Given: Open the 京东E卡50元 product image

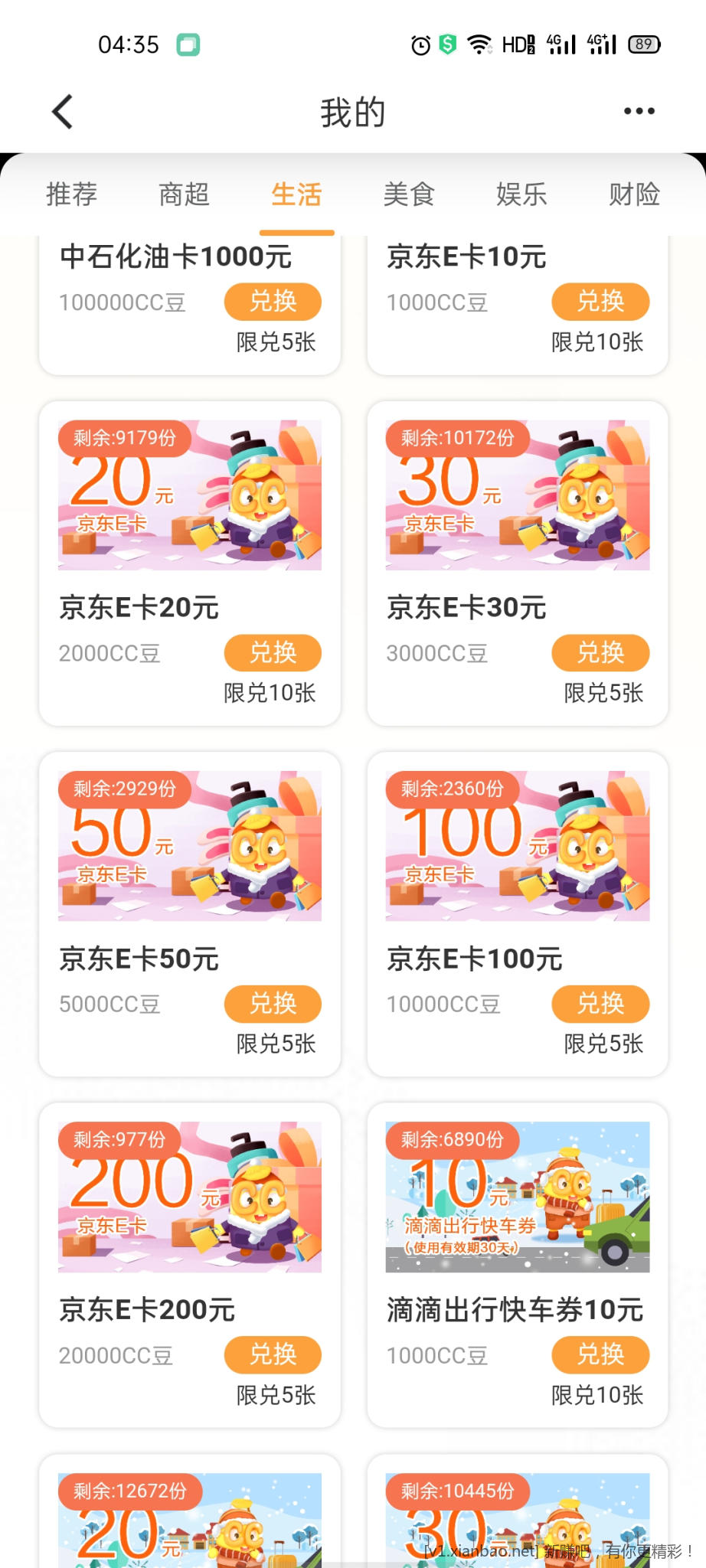Looking at the screenshot, I should (x=190, y=845).
